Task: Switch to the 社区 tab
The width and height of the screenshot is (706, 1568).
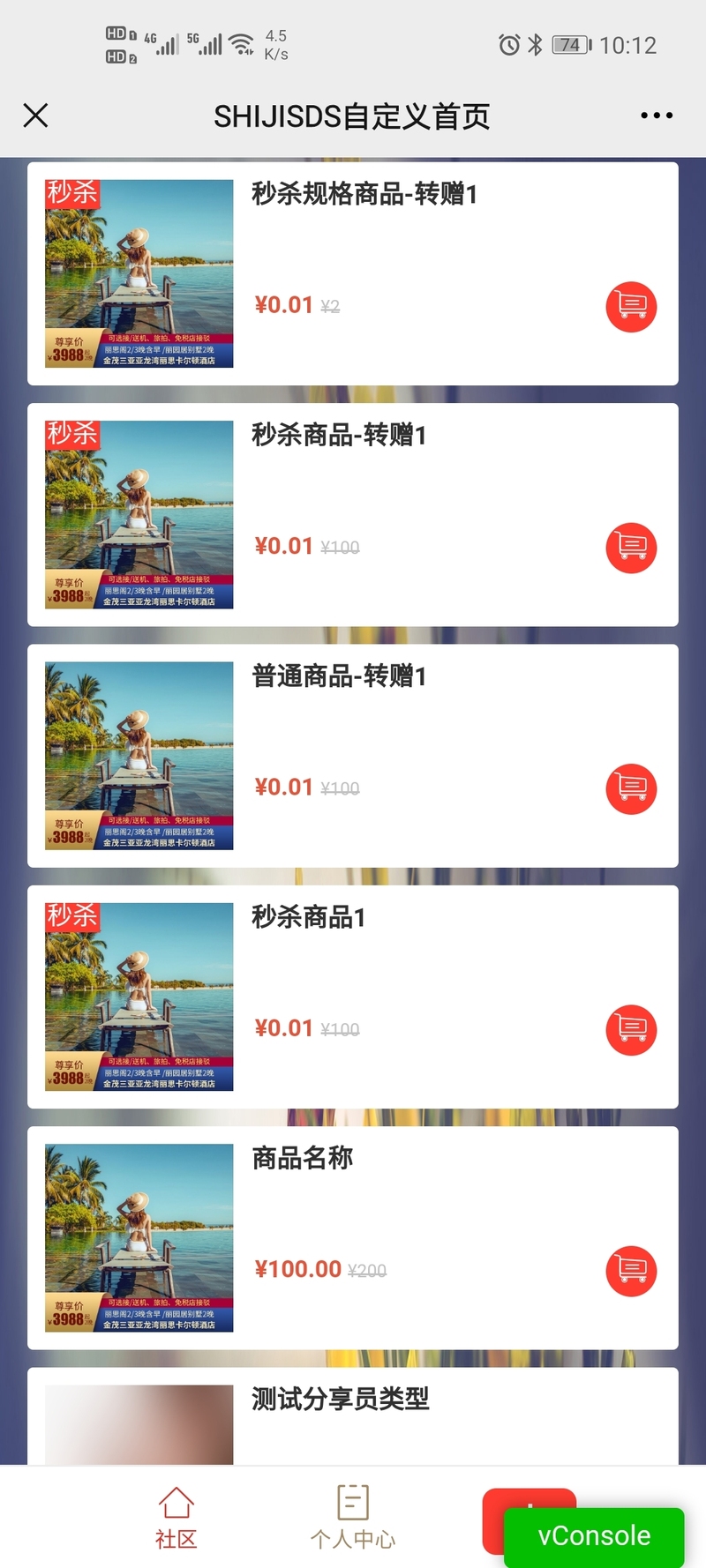Action: (176, 1519)
